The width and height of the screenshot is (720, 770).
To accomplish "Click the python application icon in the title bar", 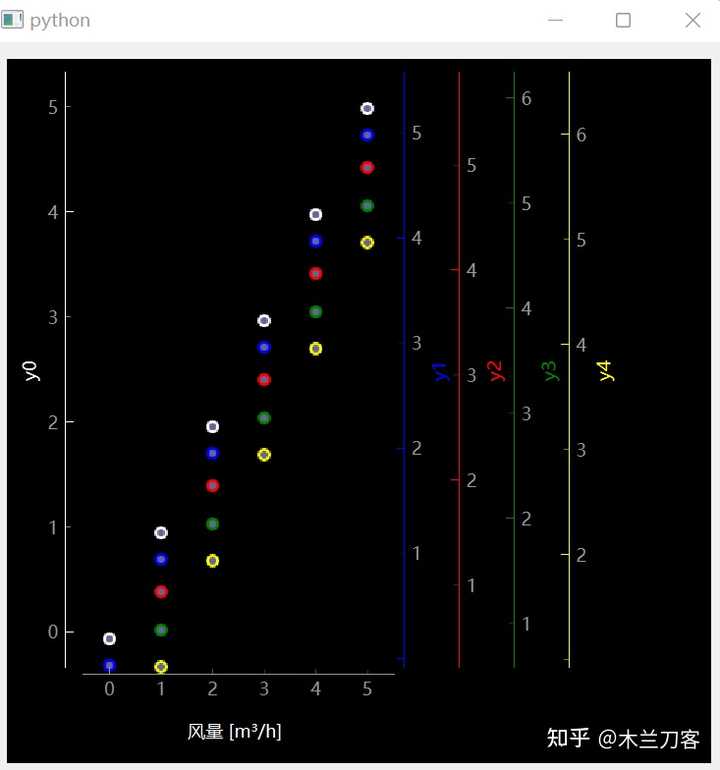I will (14, 19).
